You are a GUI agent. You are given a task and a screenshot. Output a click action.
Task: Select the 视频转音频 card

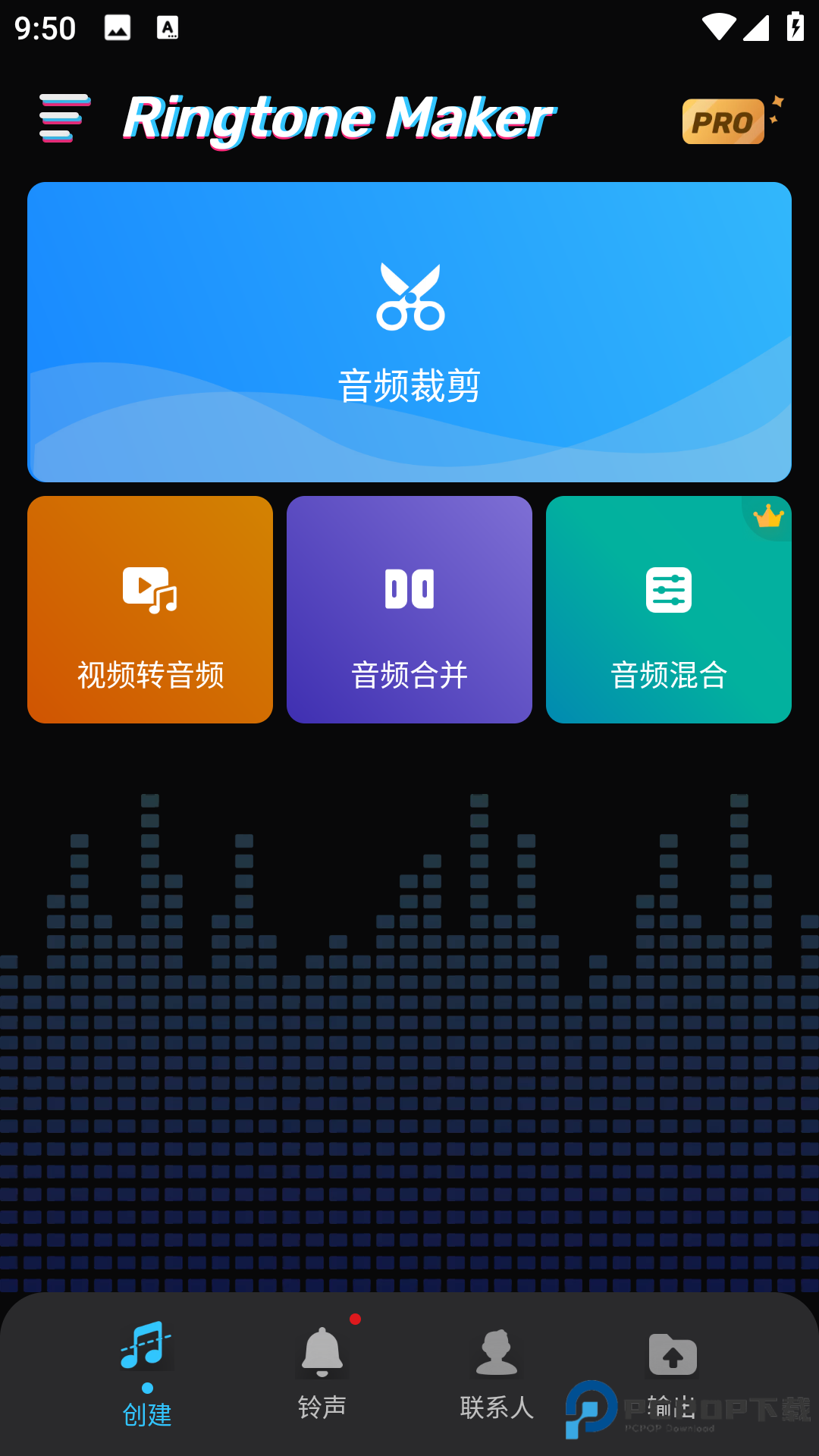point(149,608)
